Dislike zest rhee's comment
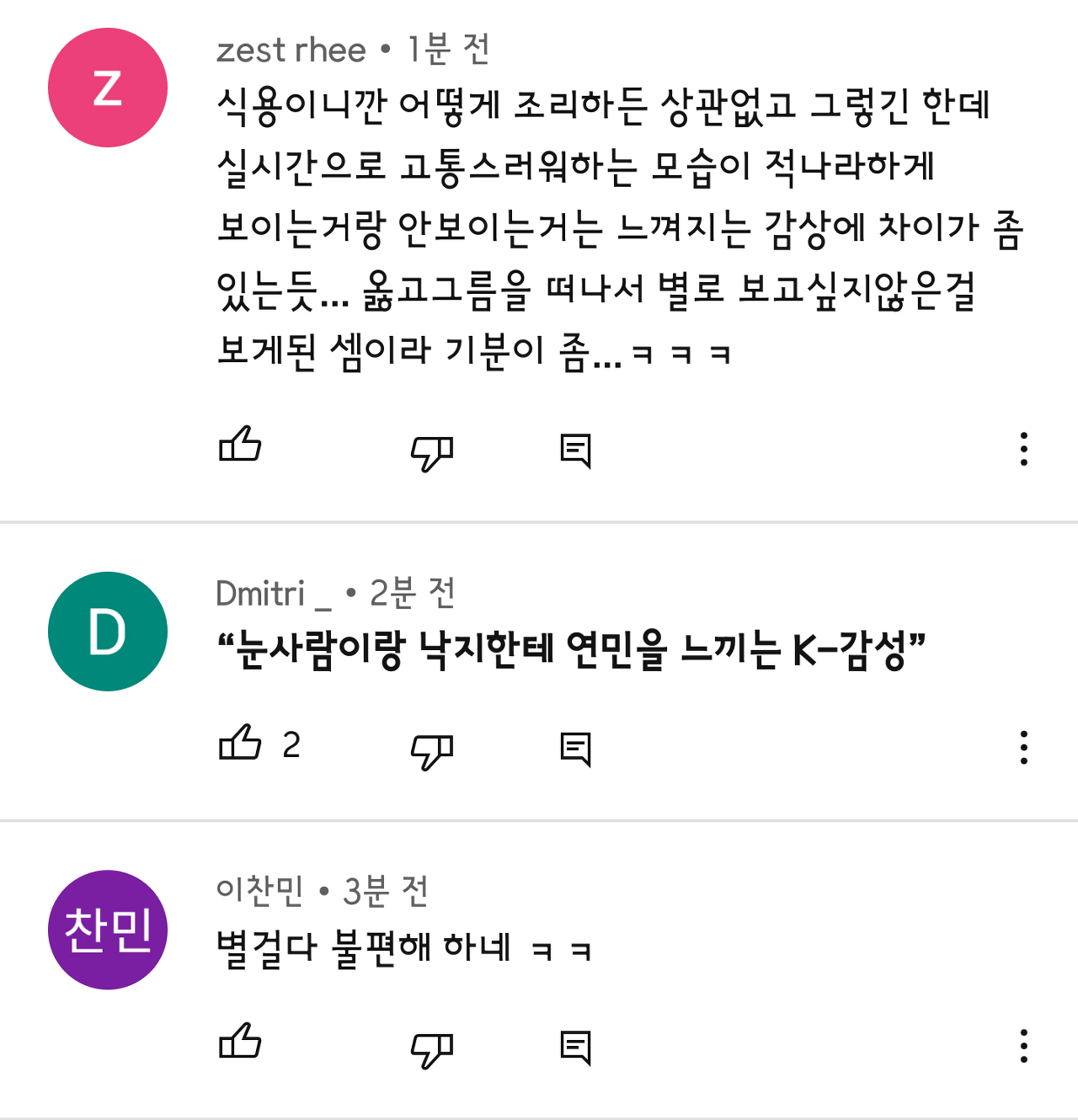 click(x=432, y=452)
